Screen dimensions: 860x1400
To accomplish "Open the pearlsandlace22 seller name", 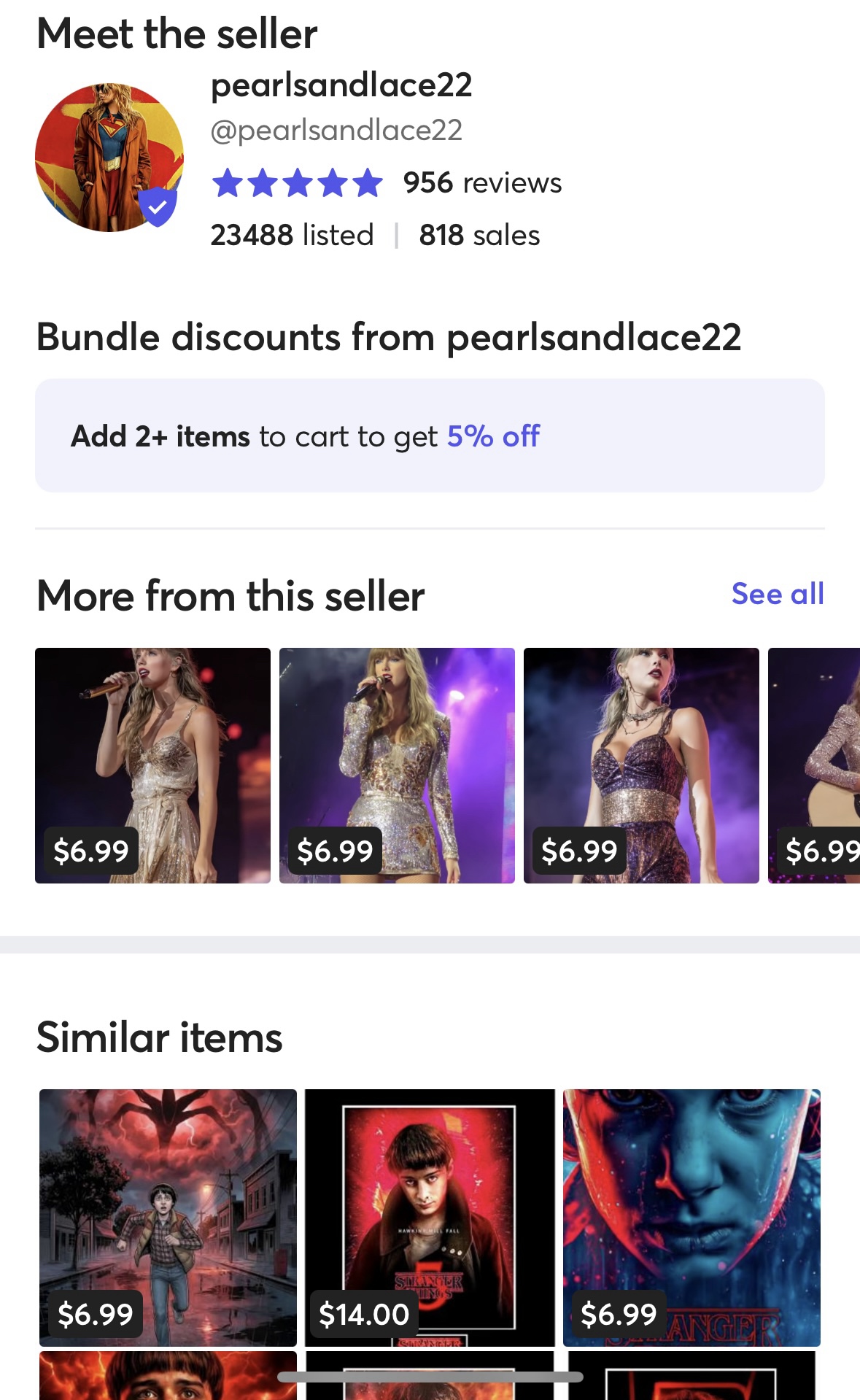I will tap(341, 85).
